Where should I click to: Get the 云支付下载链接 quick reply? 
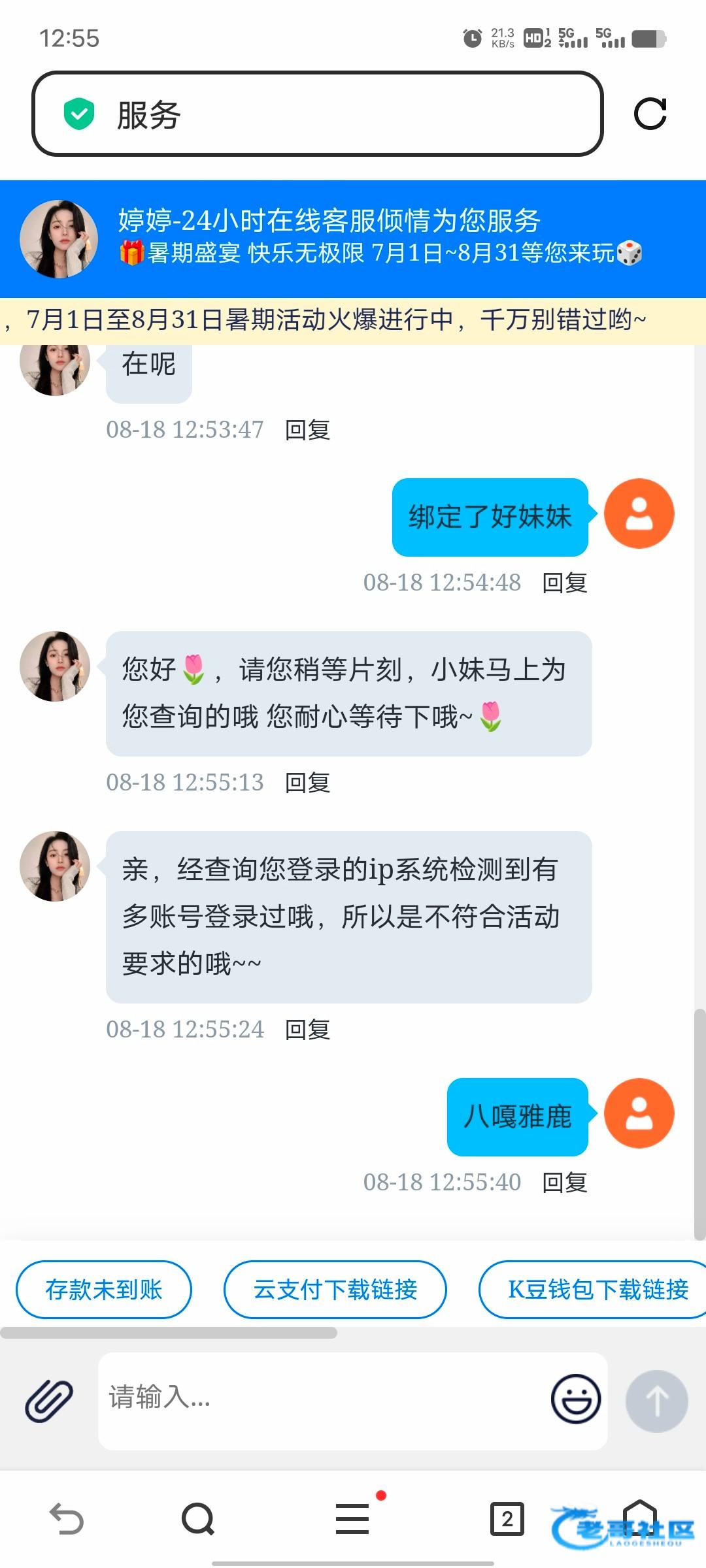(335, 1290)
